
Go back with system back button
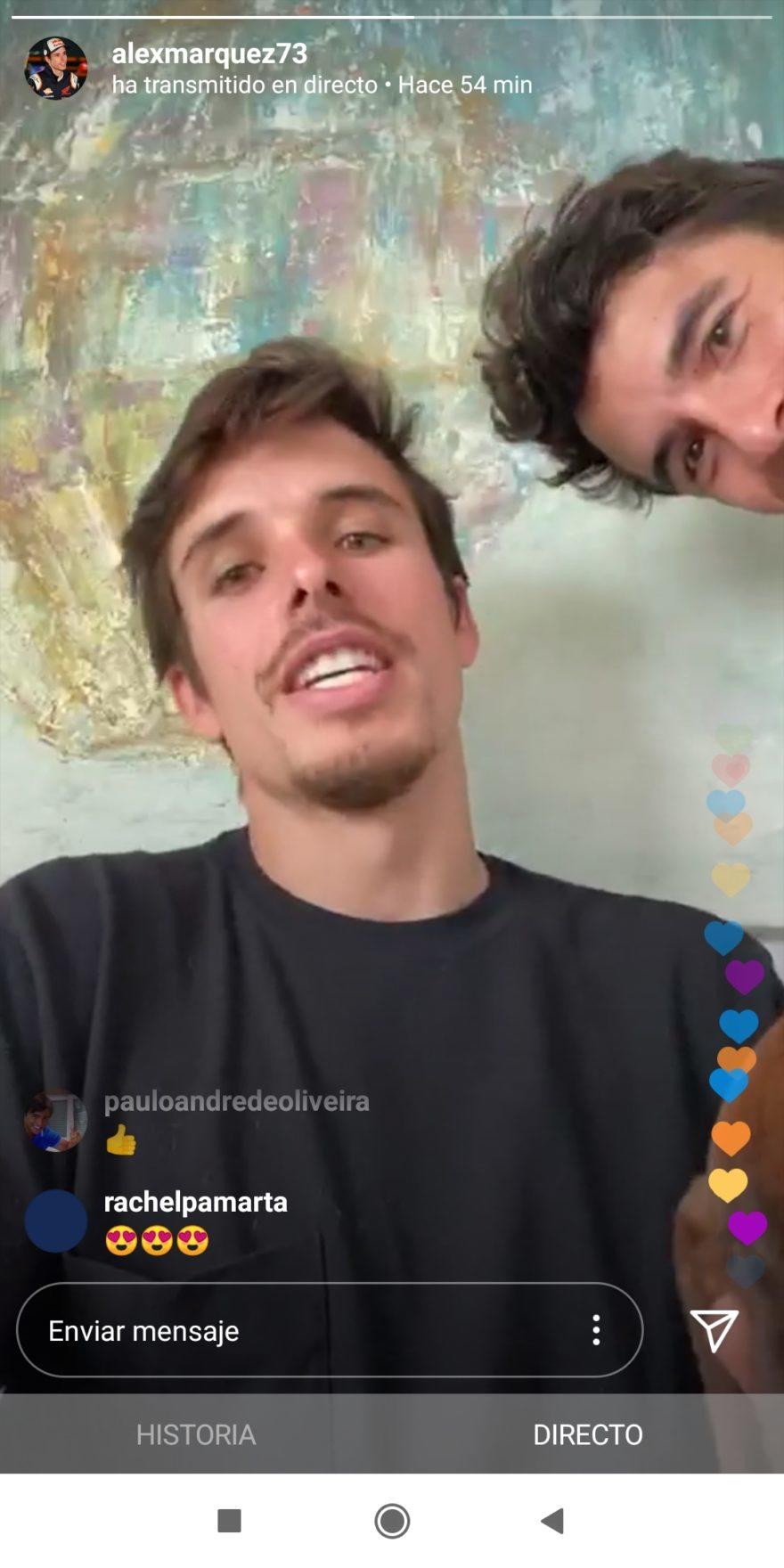[552, 1521]
